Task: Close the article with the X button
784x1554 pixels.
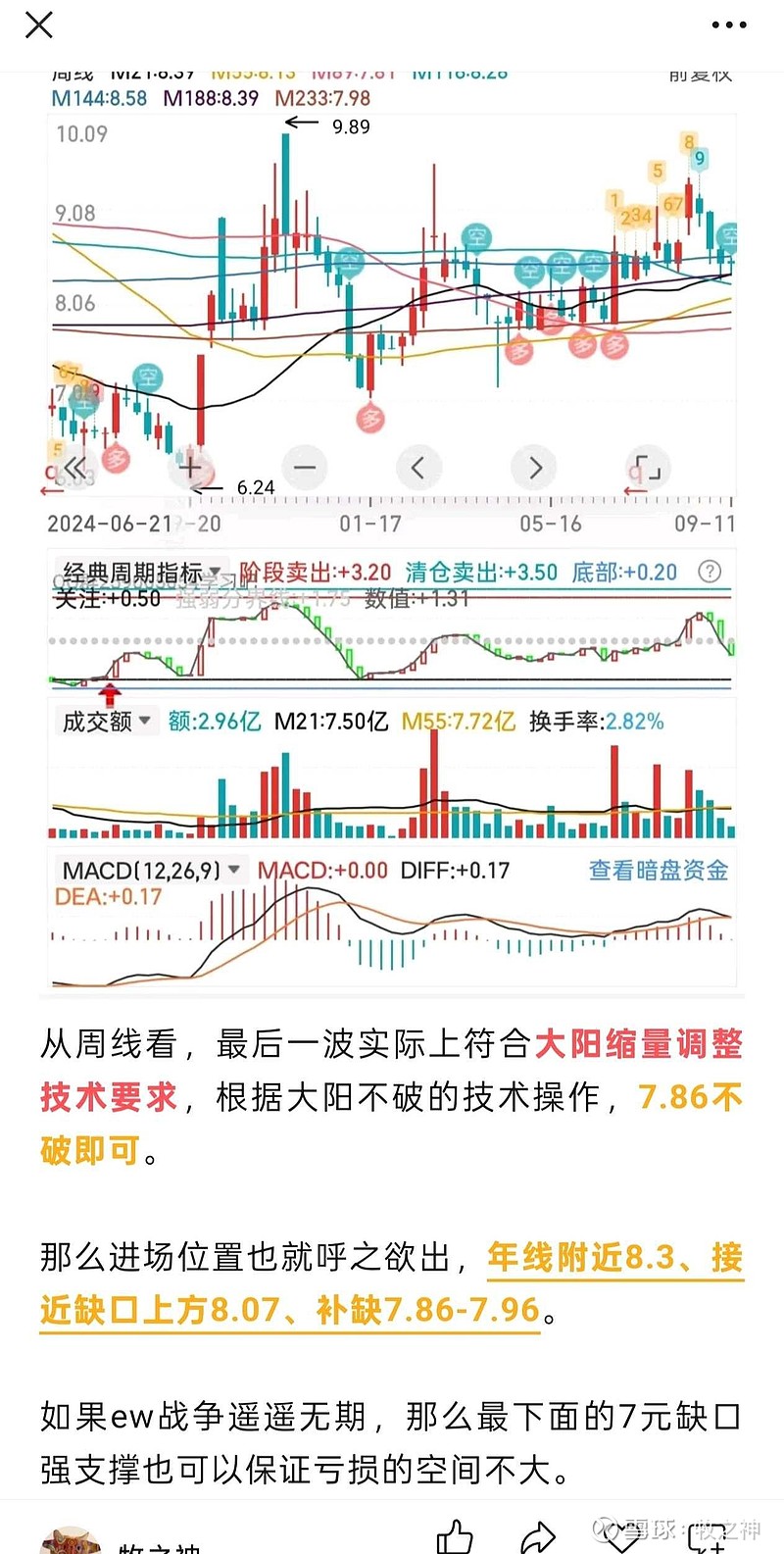Action: [38, 25]
